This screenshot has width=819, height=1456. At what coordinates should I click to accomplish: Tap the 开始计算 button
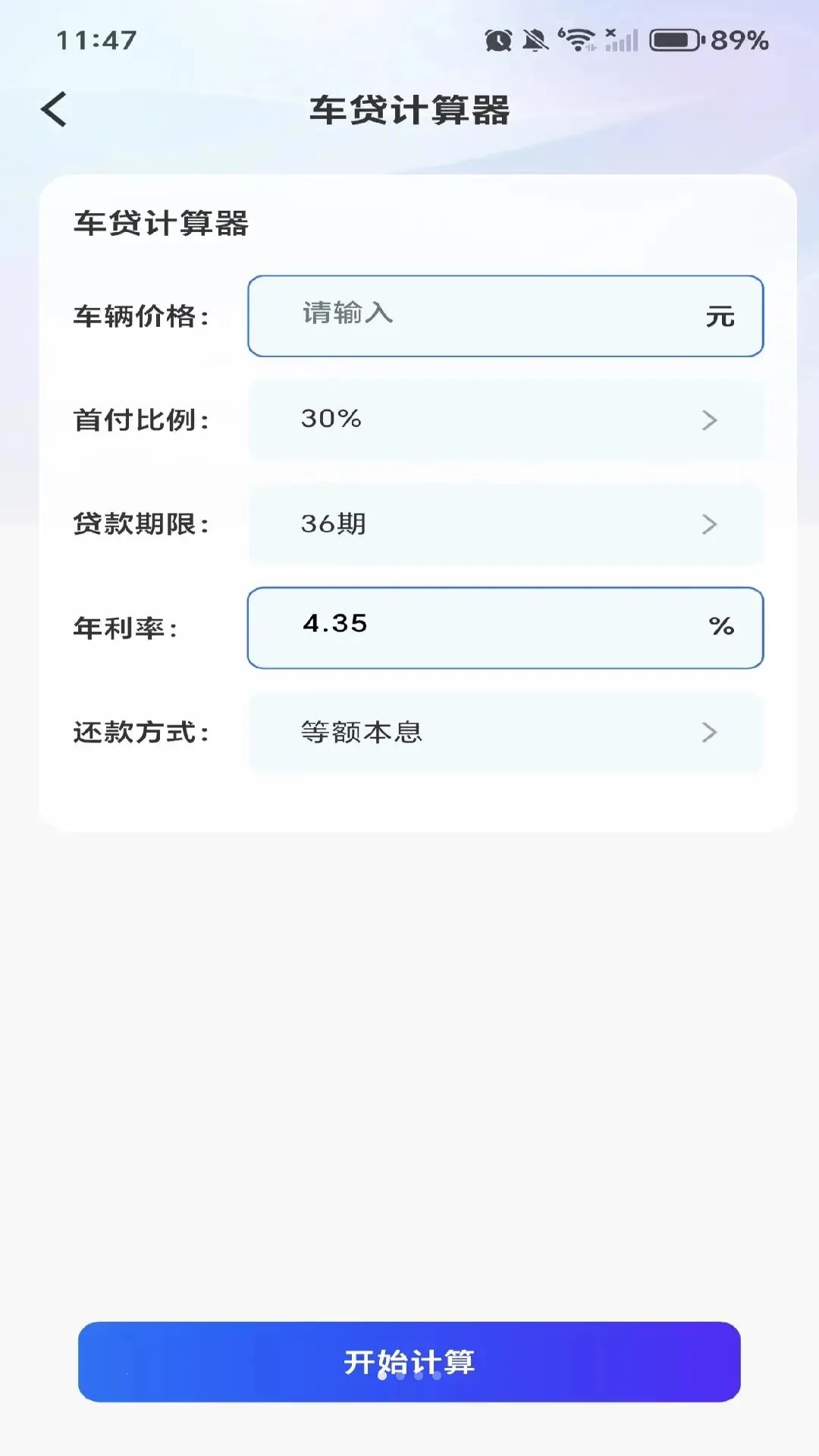409,1362
